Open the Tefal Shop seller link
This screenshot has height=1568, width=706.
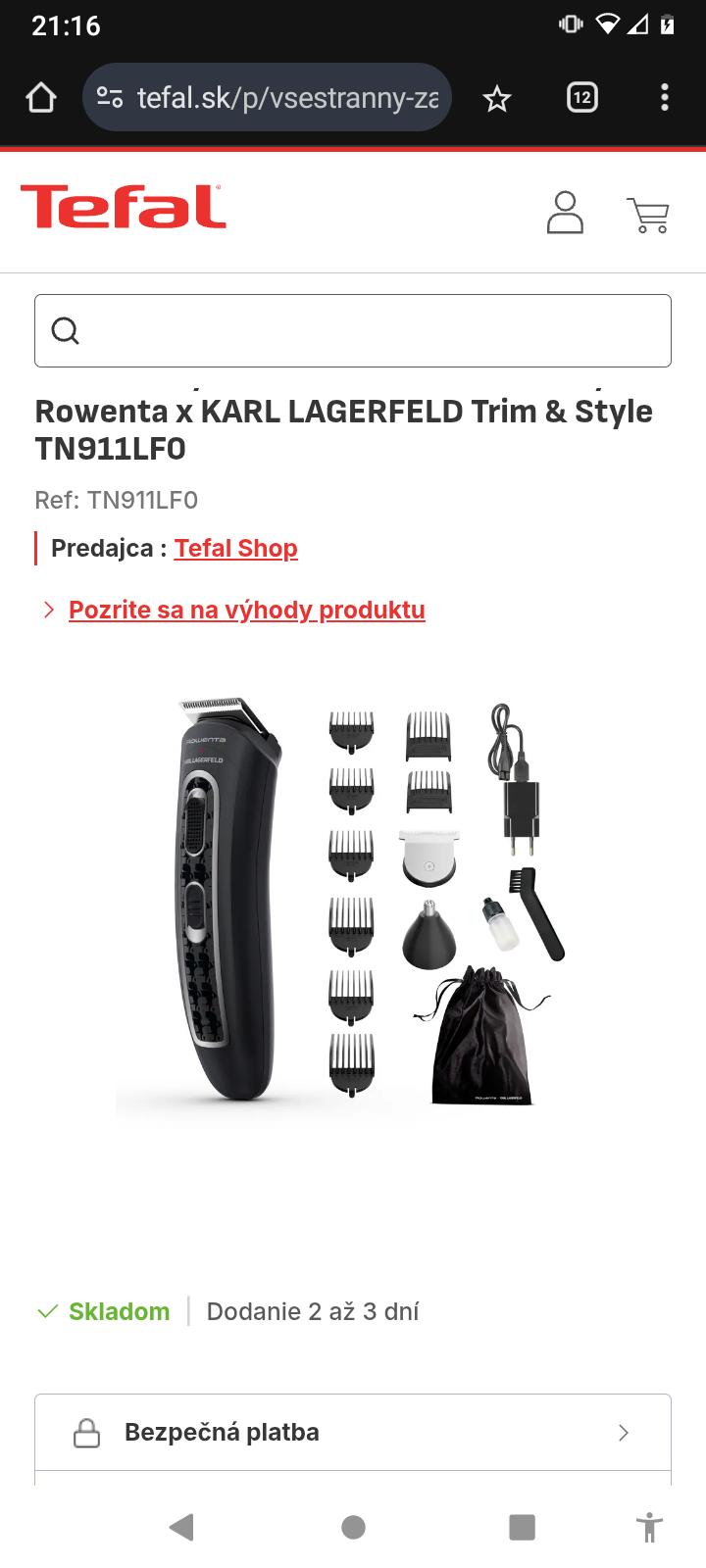point(235,548)
